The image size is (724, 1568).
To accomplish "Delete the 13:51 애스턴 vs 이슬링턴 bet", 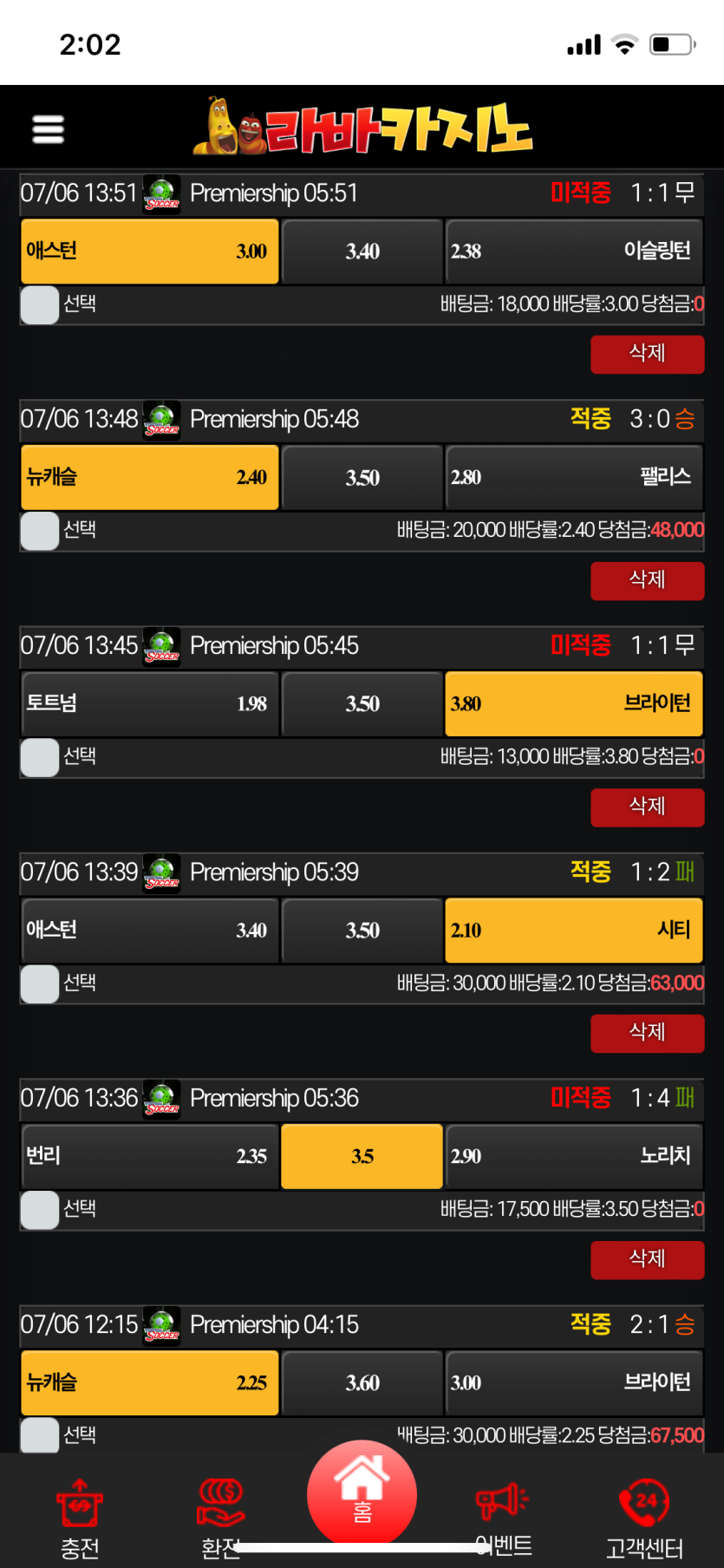I will tap(647, 354).
